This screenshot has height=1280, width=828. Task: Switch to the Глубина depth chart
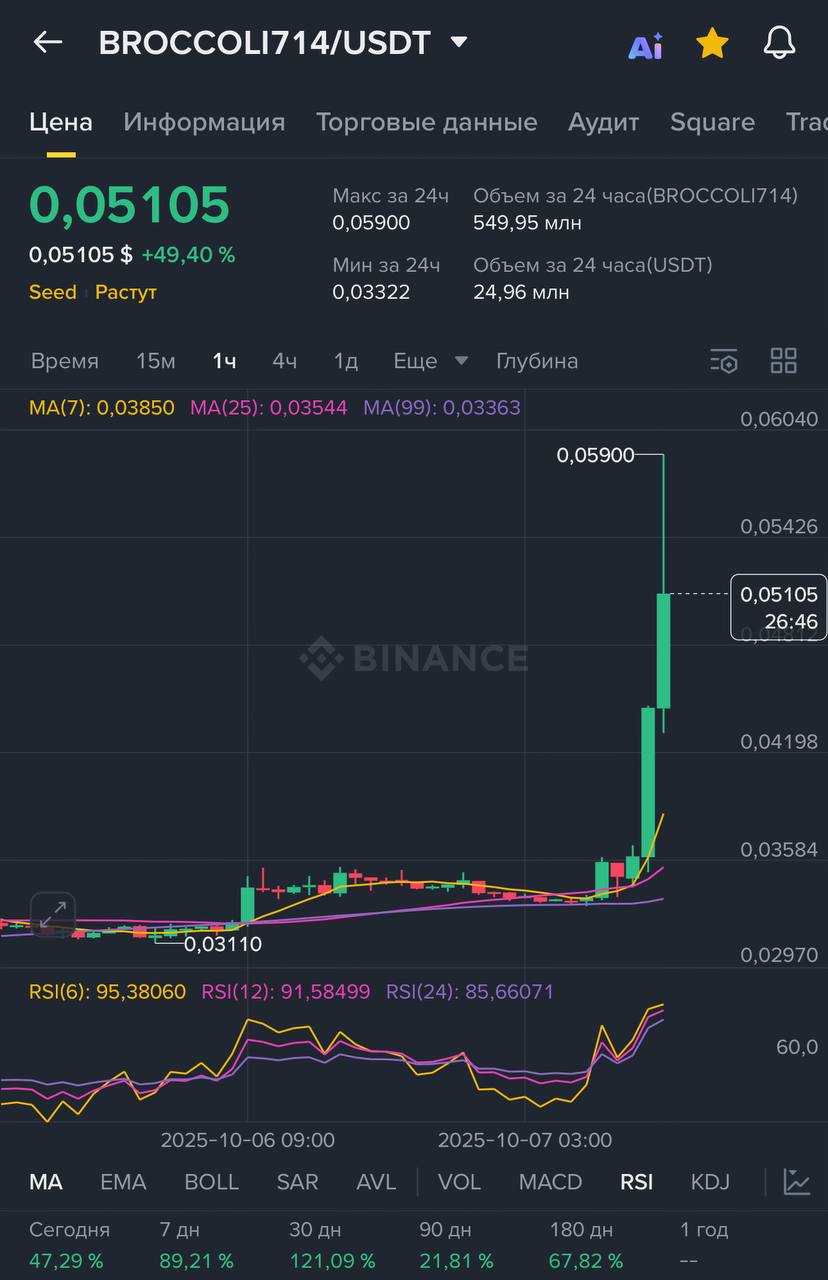click(537, 361)
